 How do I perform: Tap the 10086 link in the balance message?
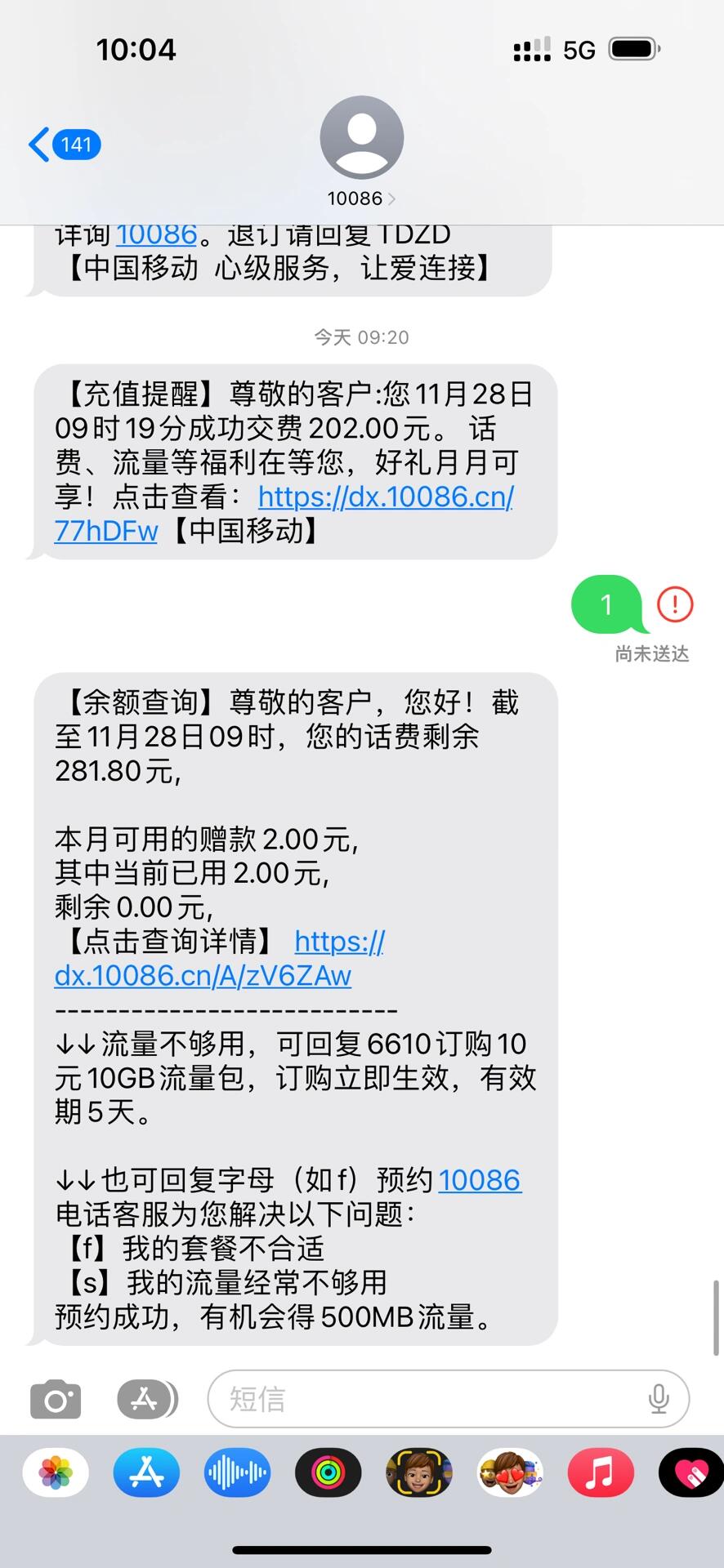pyautogui.click(x=479, y=1180)
